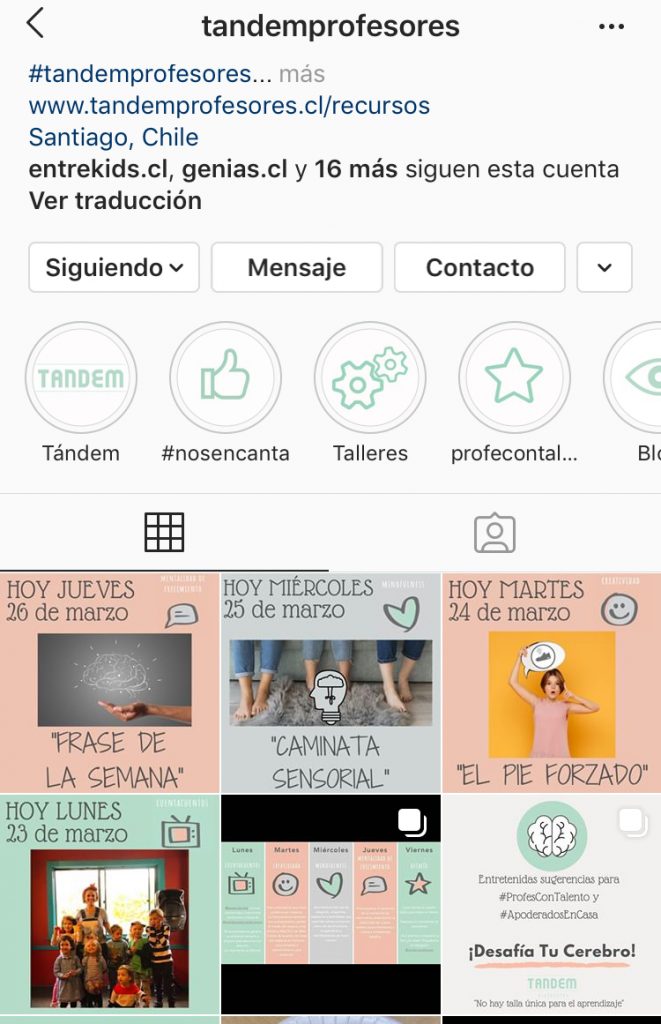Viewport: 661px width, 1024px height.
Task: Open the Hoy Lunes 23 de marzo post
Action: tap(109, 905)
